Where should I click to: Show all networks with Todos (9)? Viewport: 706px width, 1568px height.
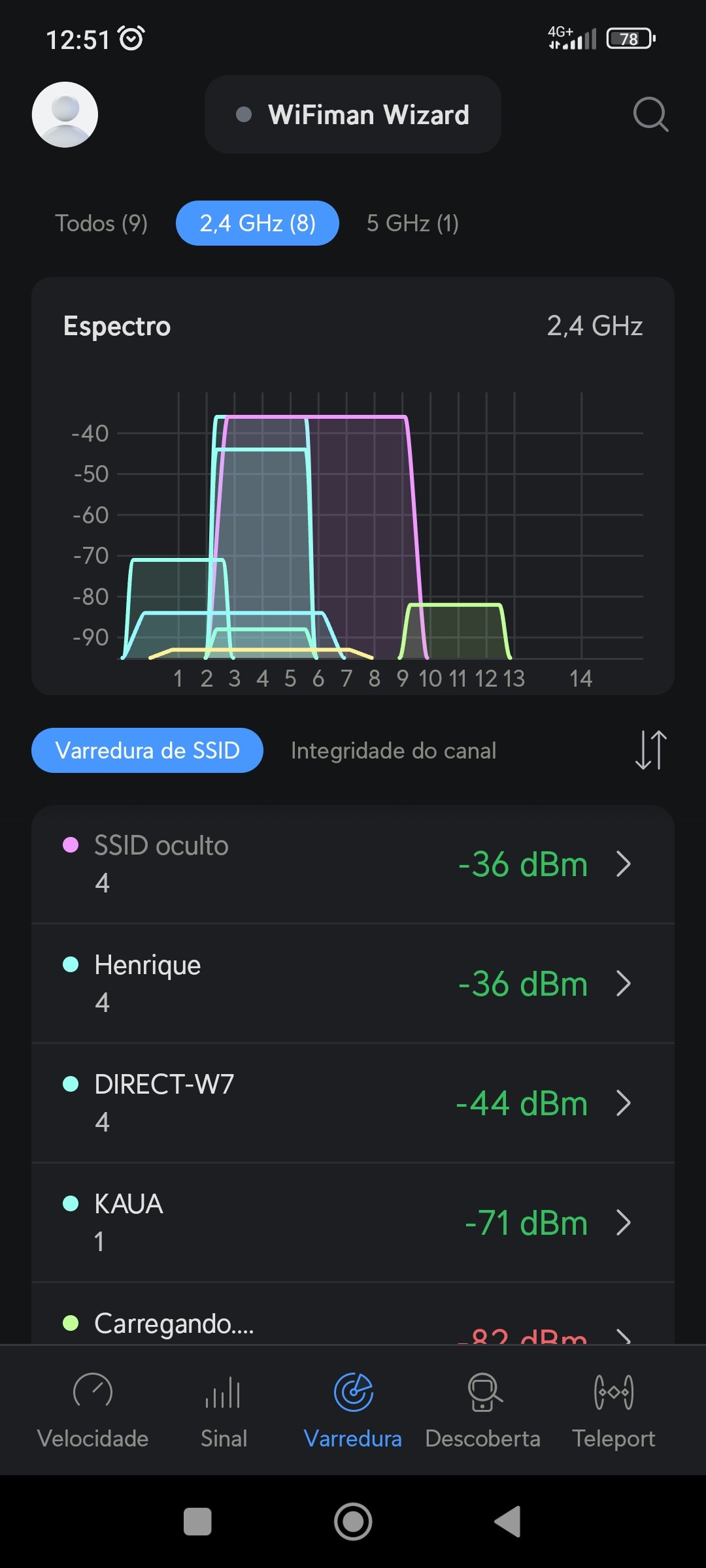(101, 223)
